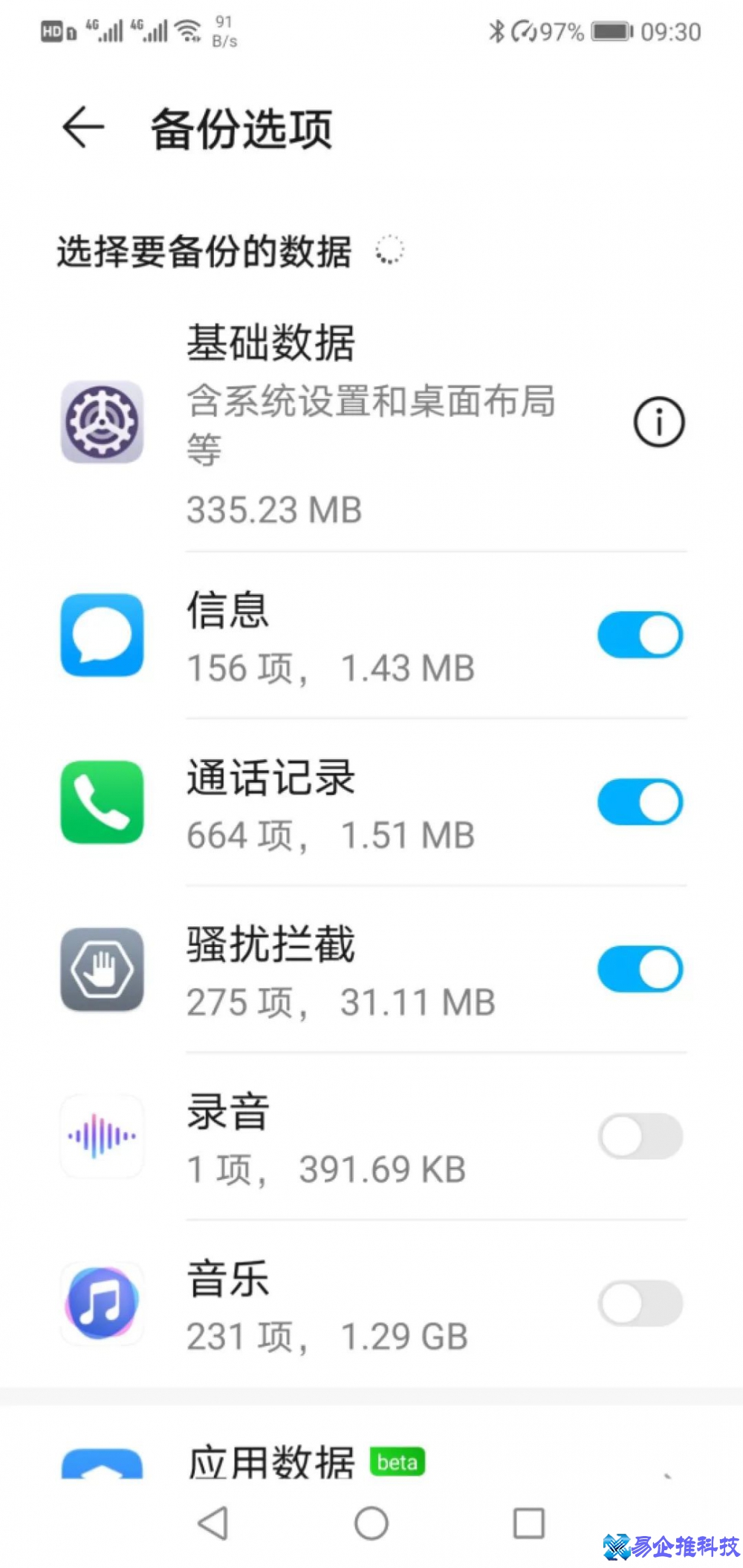
Task: Tap the beta badge next to 应用数据
Action: click(x=397, y=1463)
